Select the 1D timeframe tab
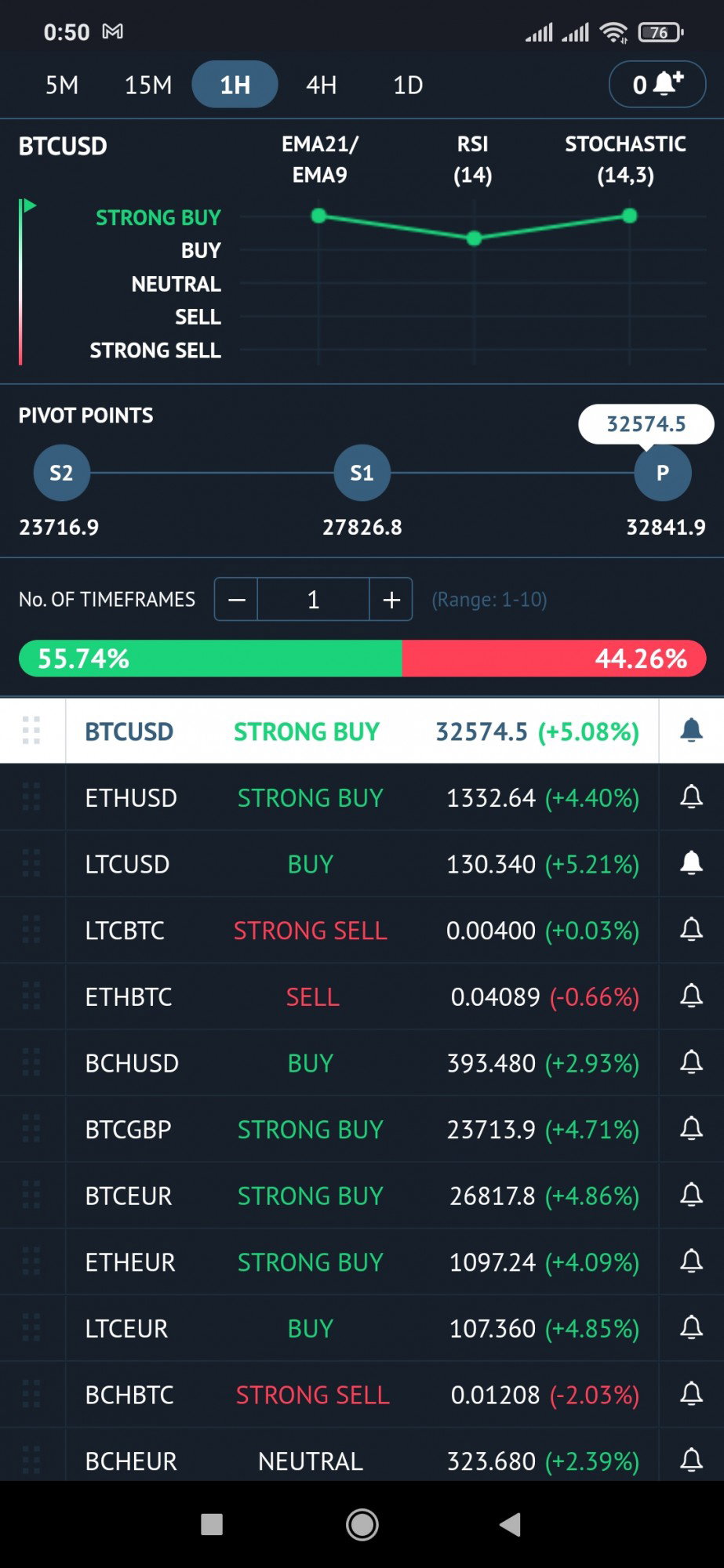Image resolution: width=724 pixels, height=1568 pixels. click(408, 85)
